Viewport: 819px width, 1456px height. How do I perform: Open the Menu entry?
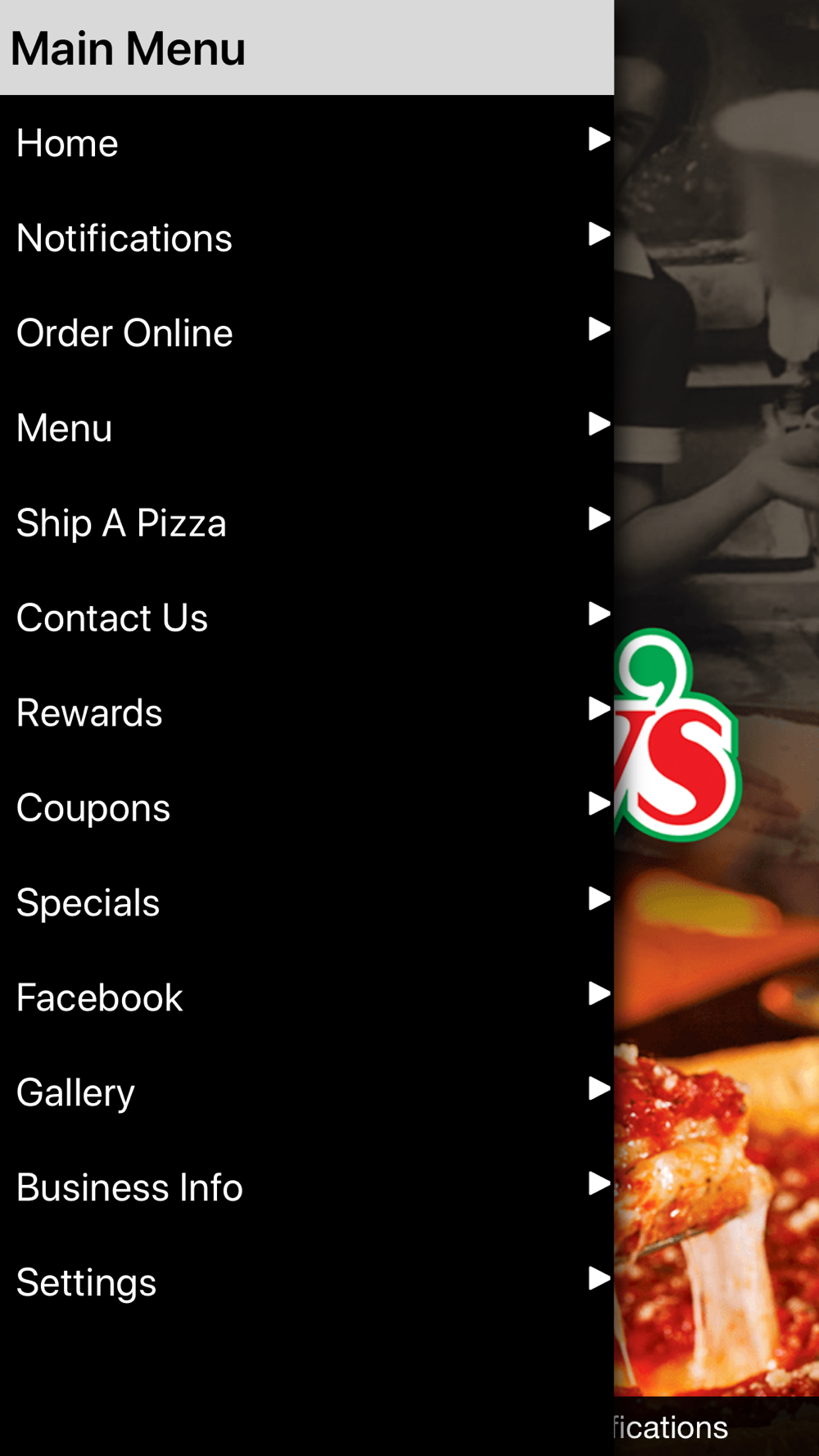[307, 427]
